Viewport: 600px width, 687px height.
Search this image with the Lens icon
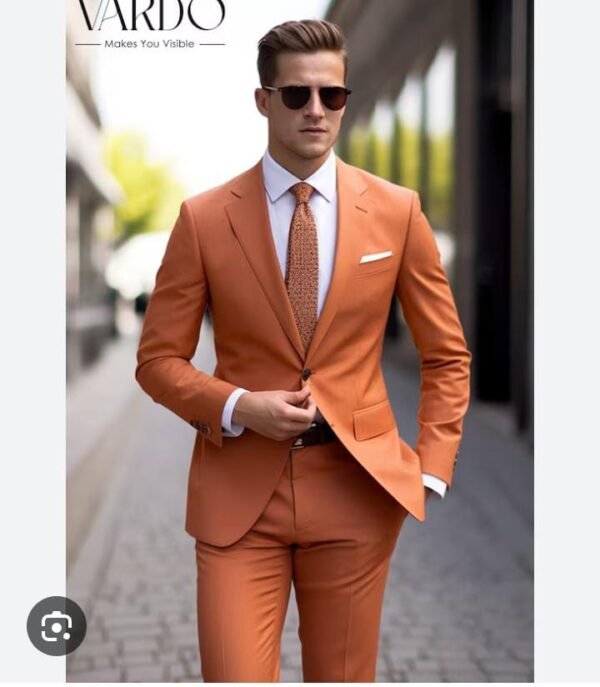[x=56, y=626]
